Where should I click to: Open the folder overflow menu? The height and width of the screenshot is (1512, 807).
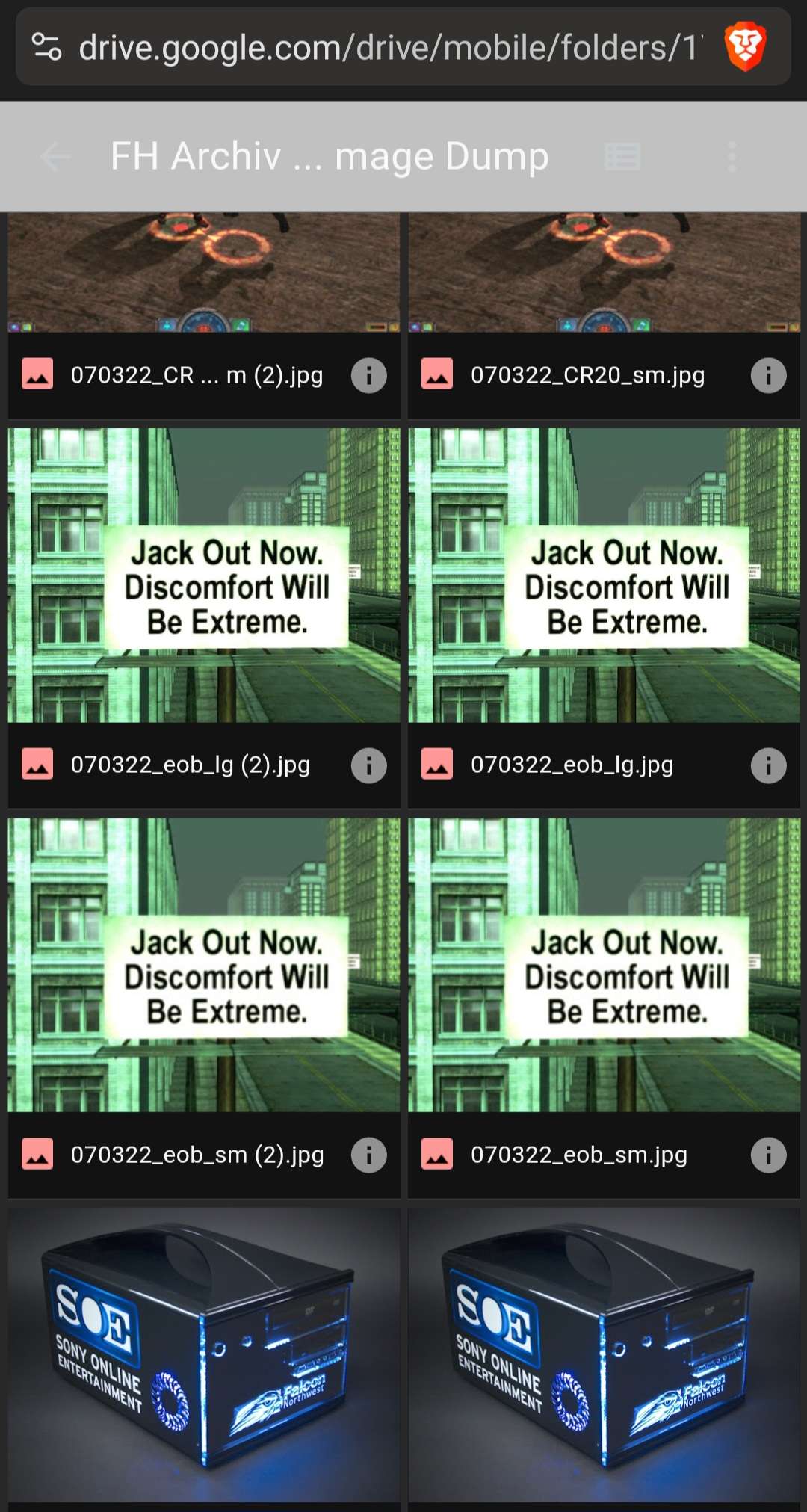point(732,157)
